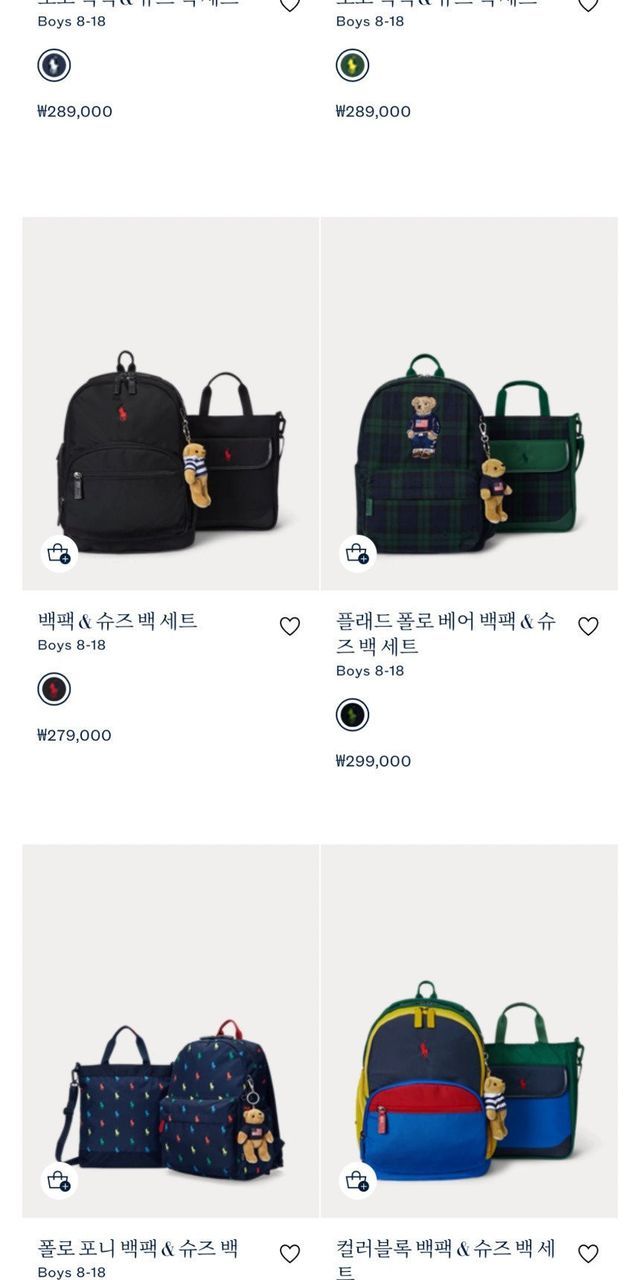
Task: Choose the green swatch above the right ₩289,000
Action: pyautogui.click(x=352, y=66)
